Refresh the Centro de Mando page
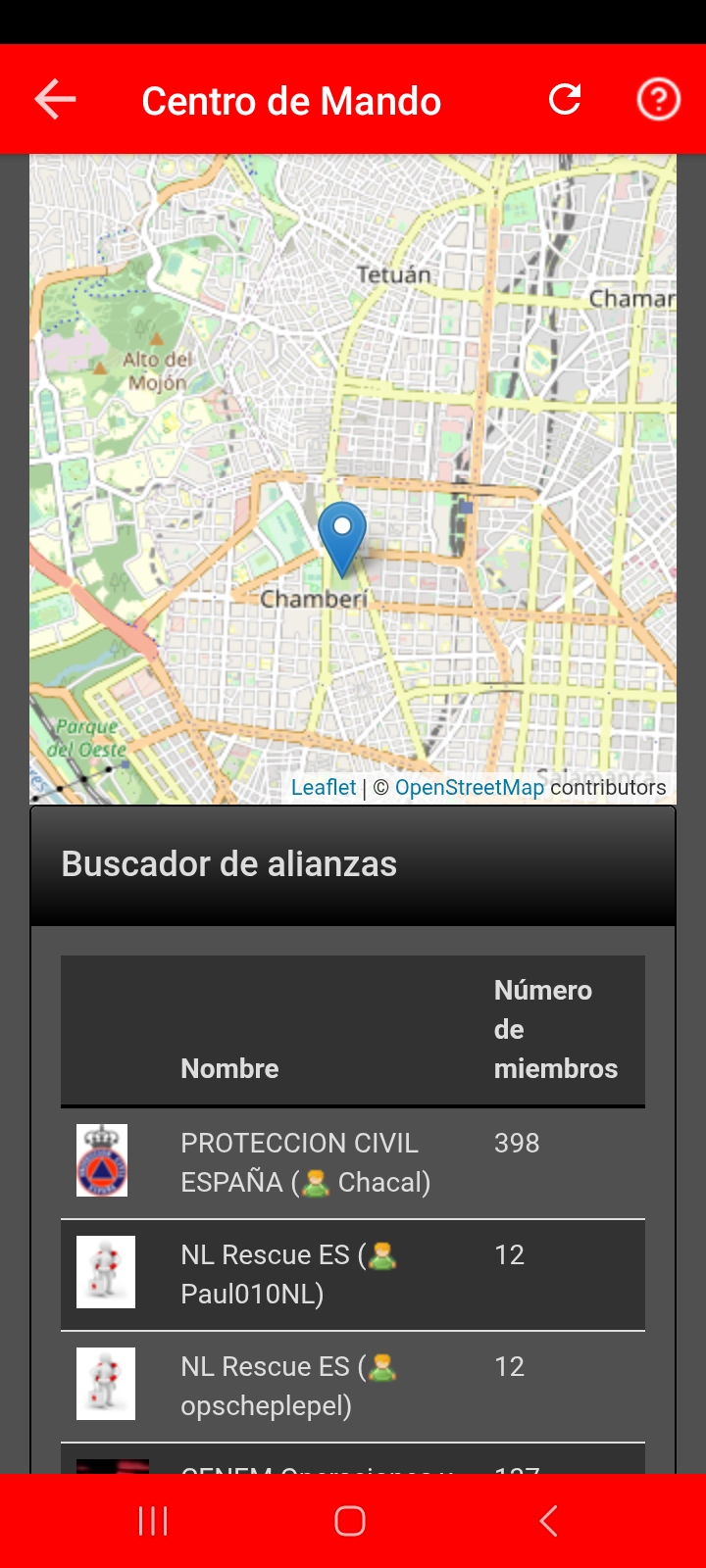This screenshot has width=706, height=1568. tap(565, 99)
